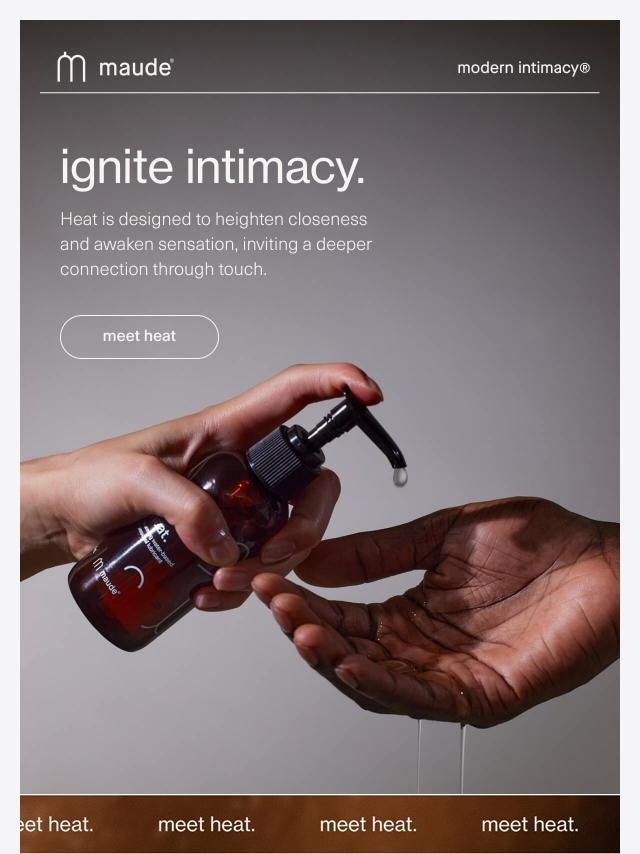Tap the meet heat button

click(x=139, y=337)
